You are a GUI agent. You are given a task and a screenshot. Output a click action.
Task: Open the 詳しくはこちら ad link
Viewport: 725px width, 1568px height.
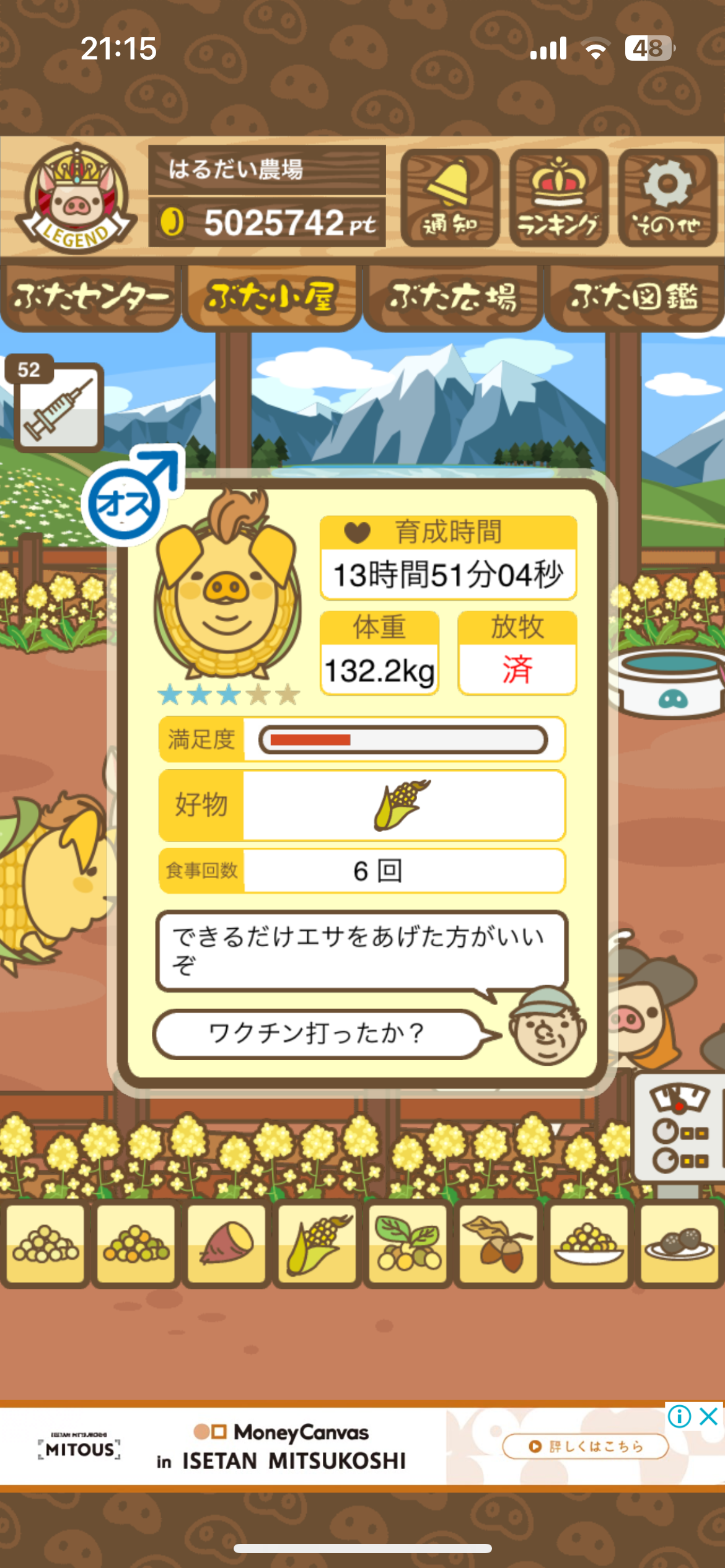(x=585, y=1446)
